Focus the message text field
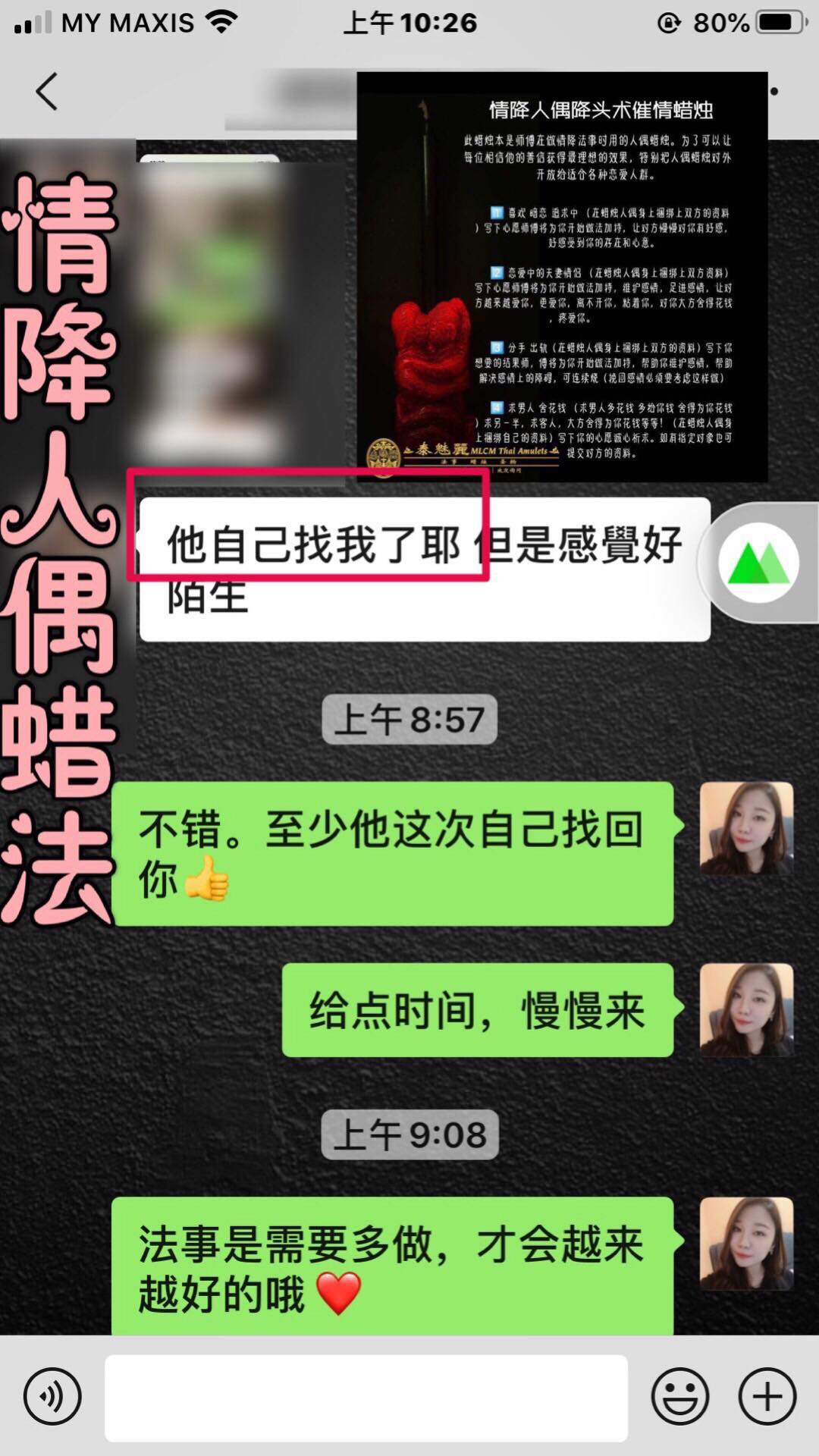This screenshot has width=819, height=1456. [366, 1398]
